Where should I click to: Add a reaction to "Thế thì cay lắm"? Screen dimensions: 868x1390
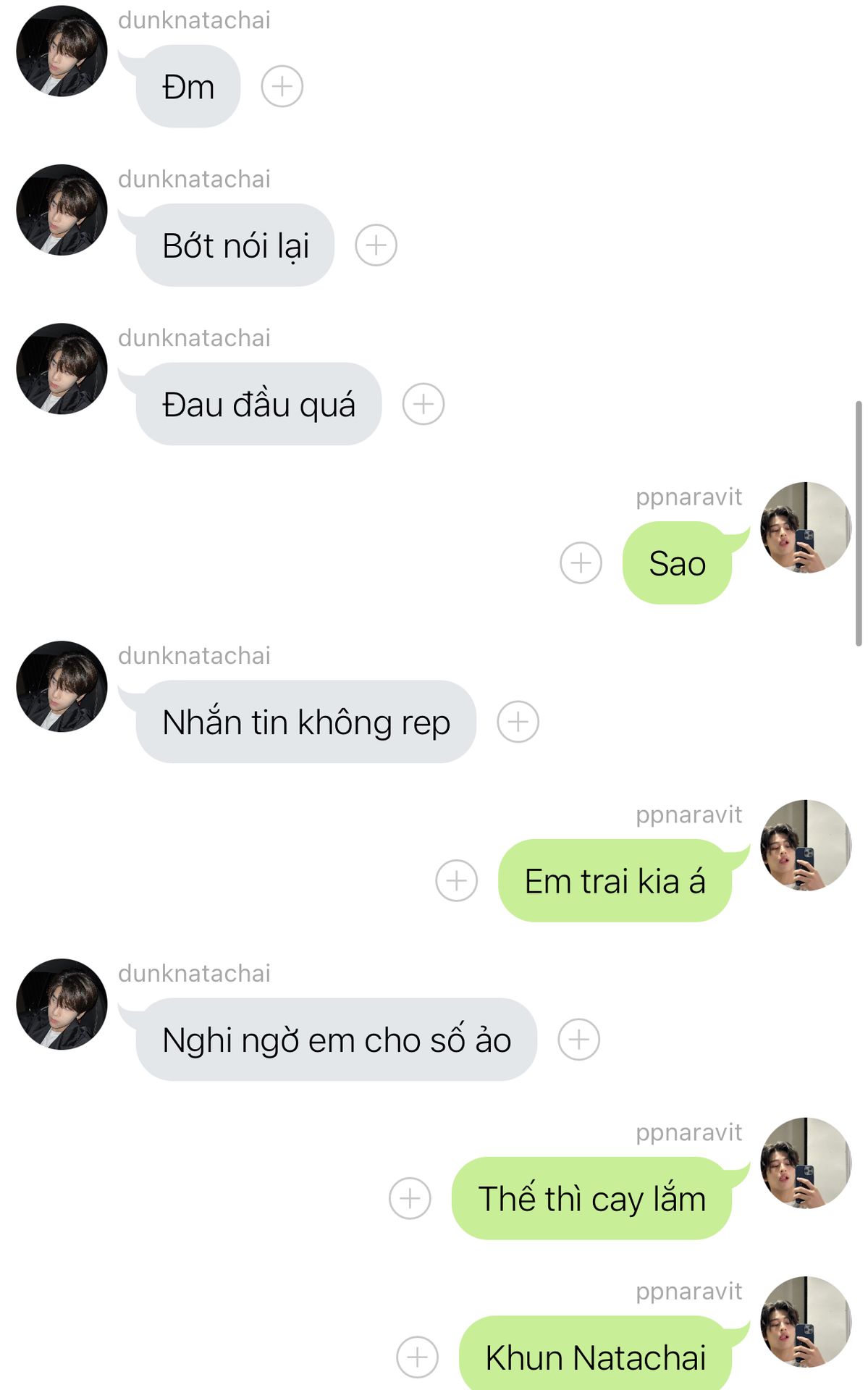tap(410, 1198)
